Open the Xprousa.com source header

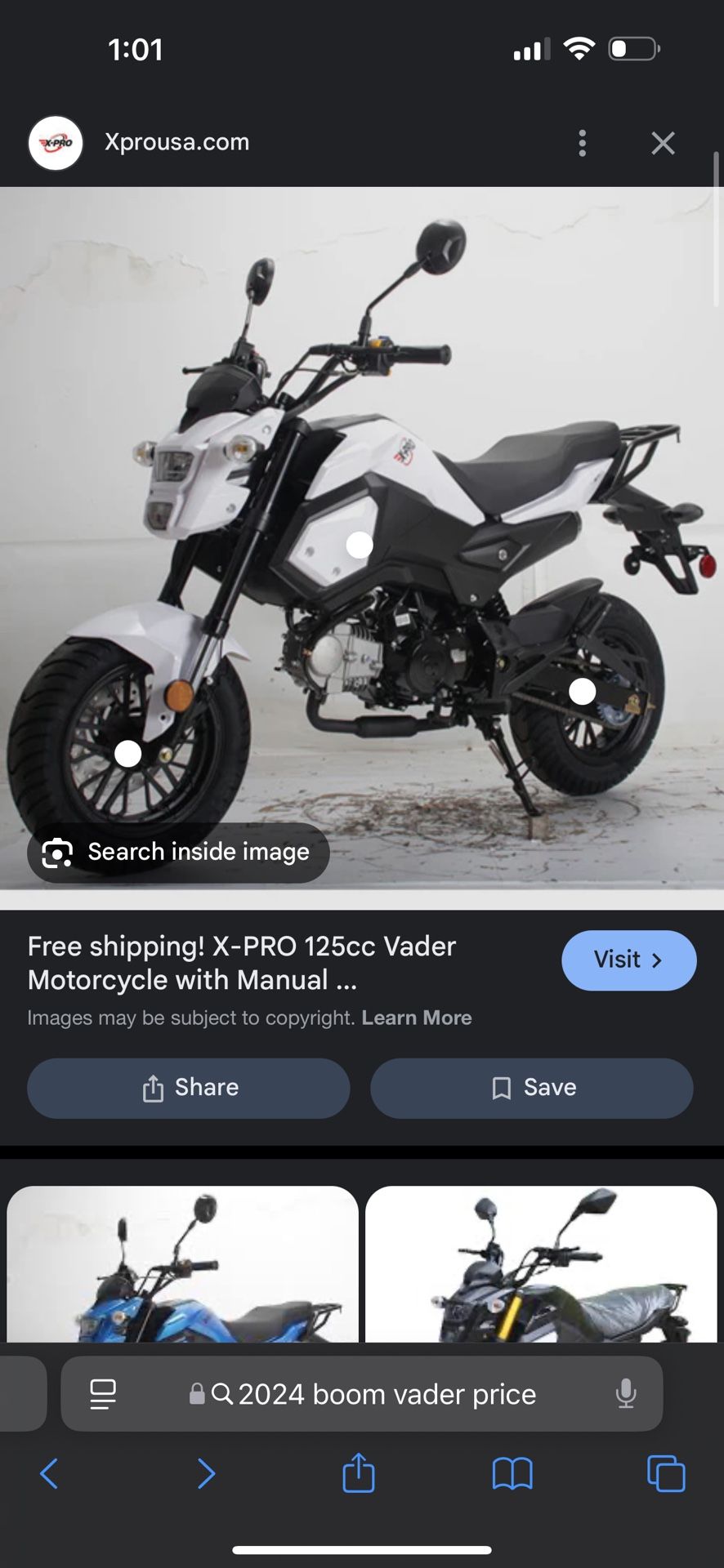coord(177,143)
